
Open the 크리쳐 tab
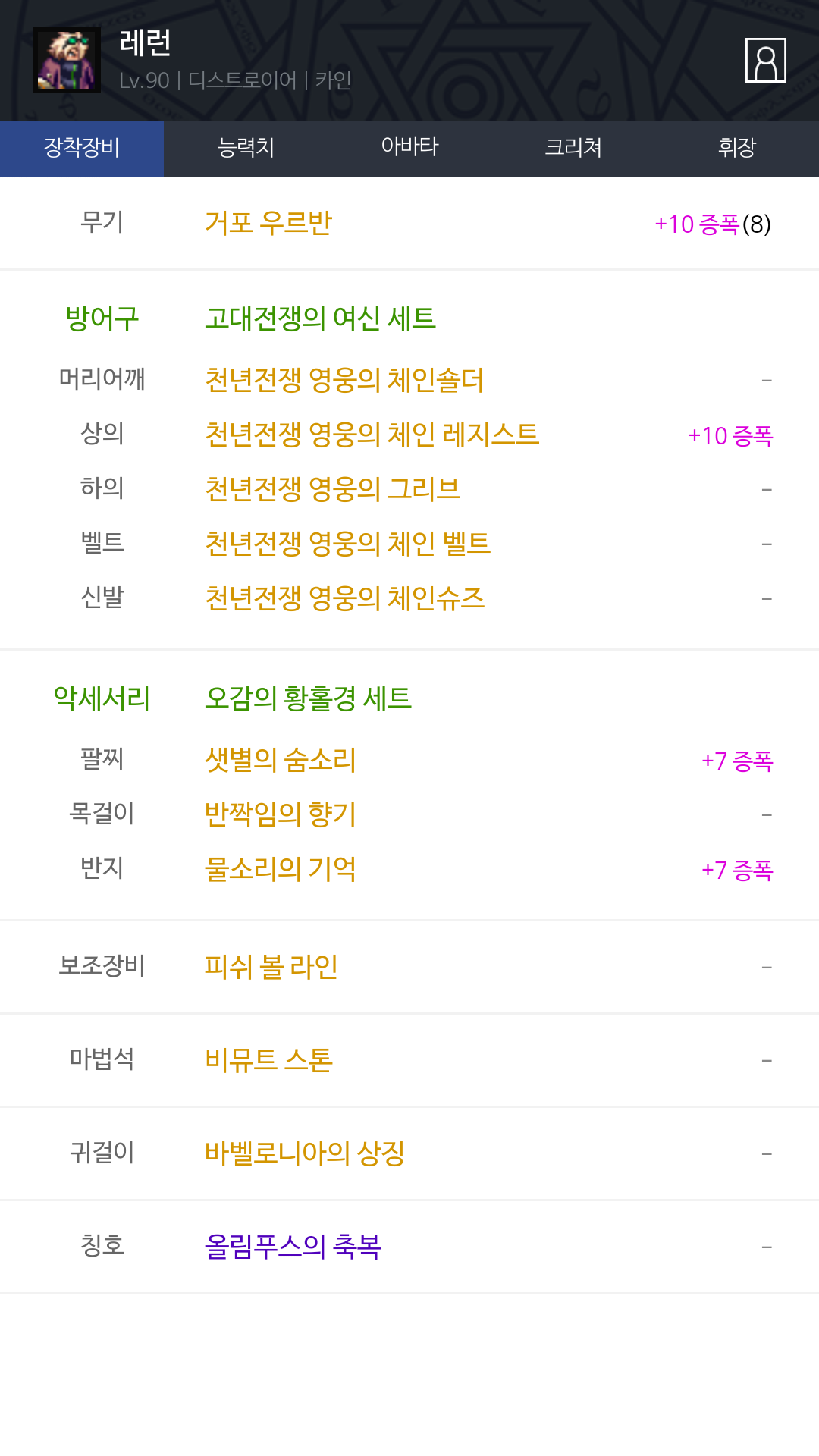tap(573, 148)
